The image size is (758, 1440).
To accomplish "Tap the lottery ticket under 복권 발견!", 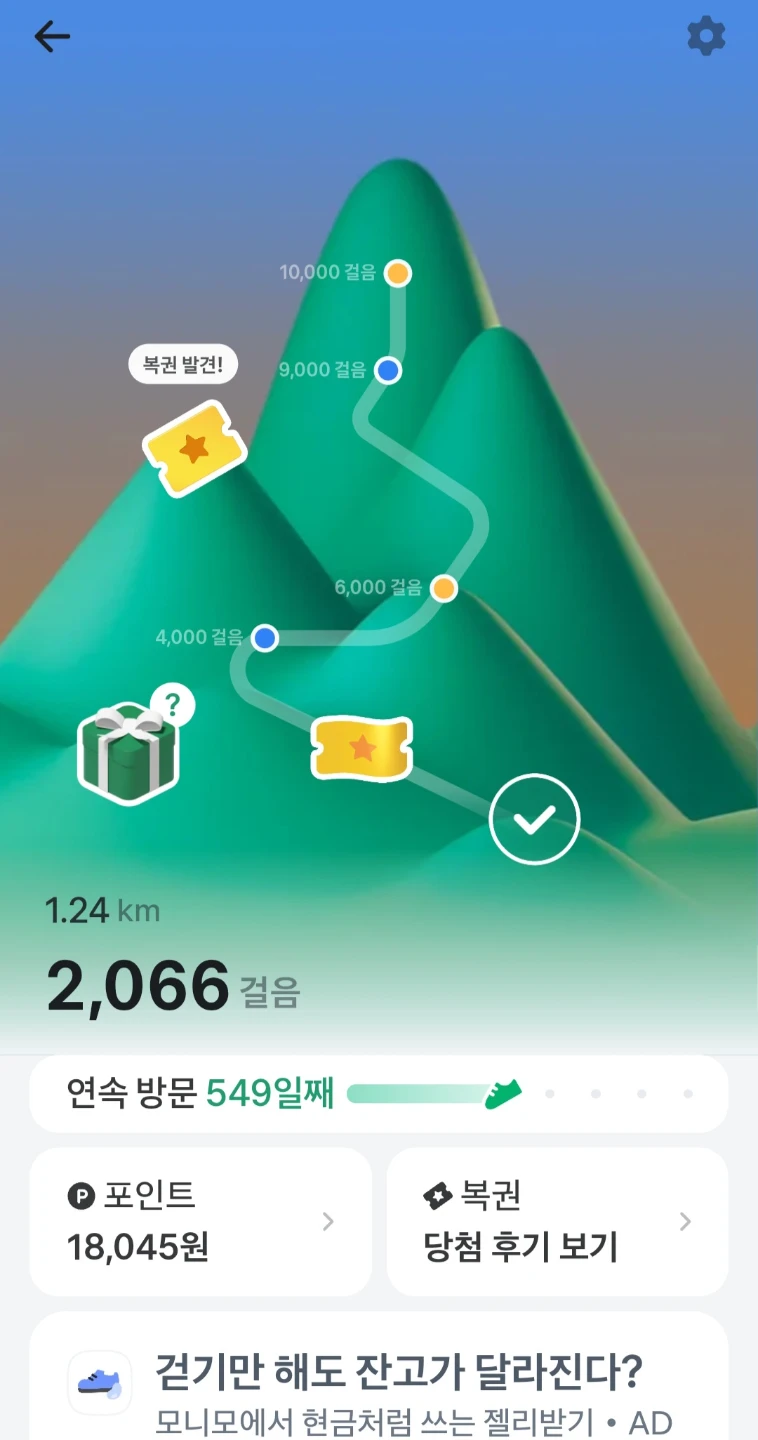I will click(x=195, y=449).
